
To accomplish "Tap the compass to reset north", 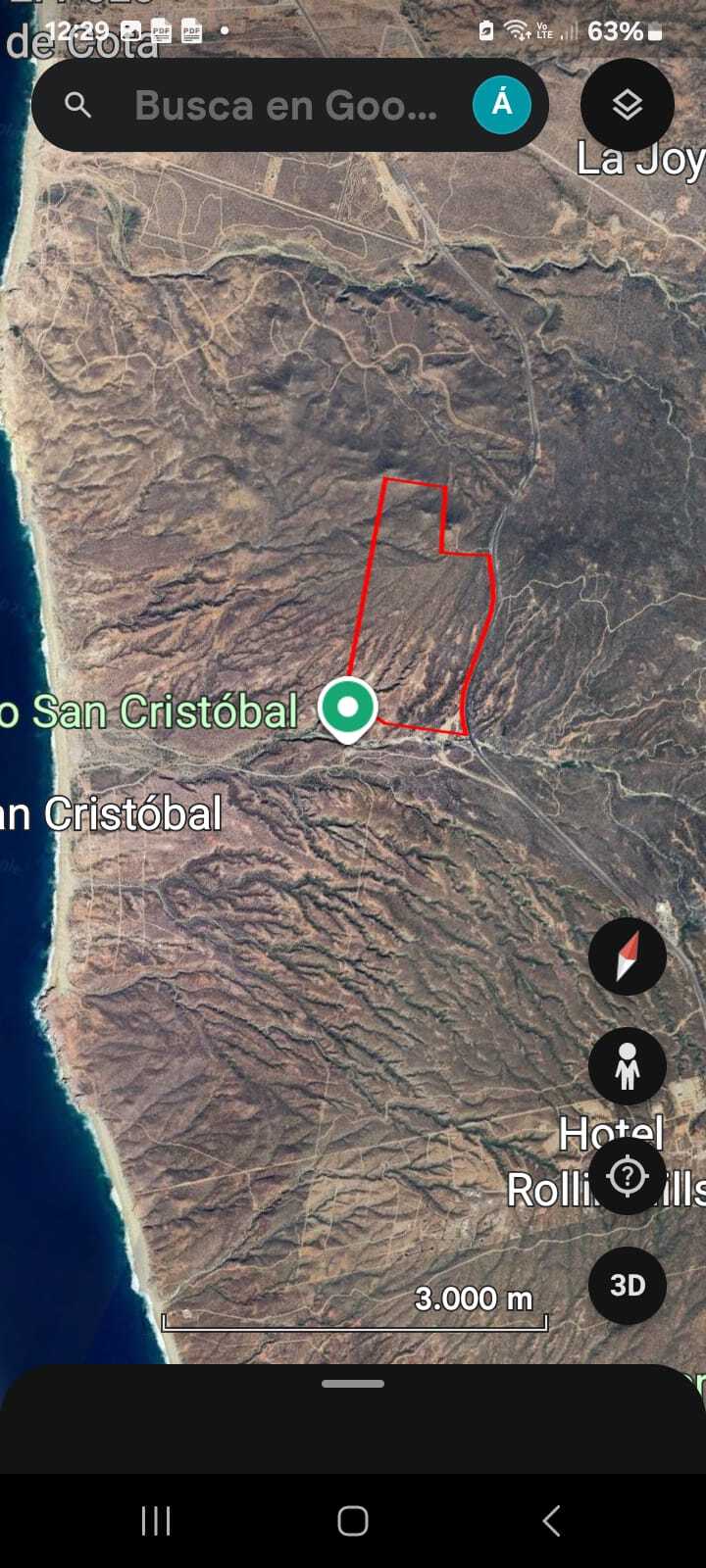I will [628, 956].
